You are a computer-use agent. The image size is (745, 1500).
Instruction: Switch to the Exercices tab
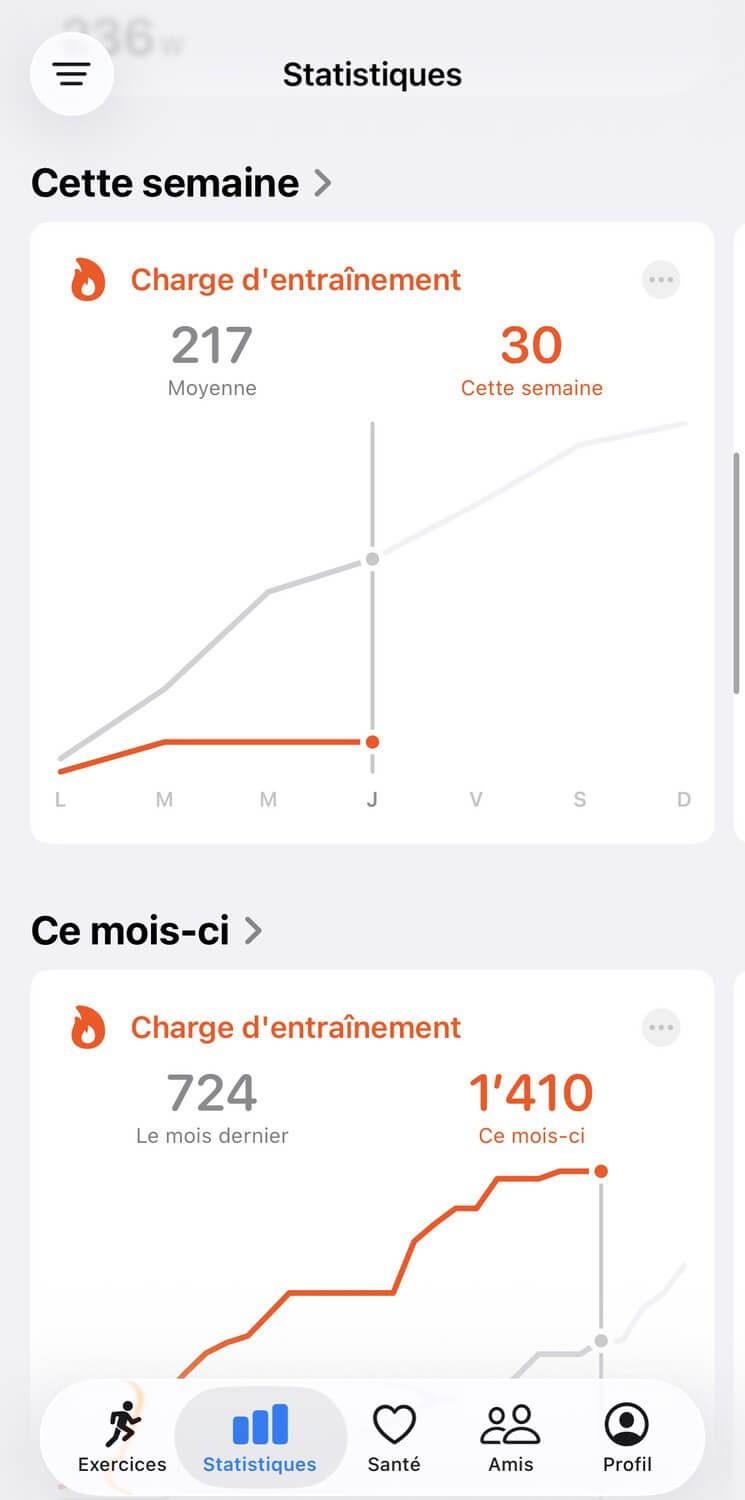(x=122, y=1438)
